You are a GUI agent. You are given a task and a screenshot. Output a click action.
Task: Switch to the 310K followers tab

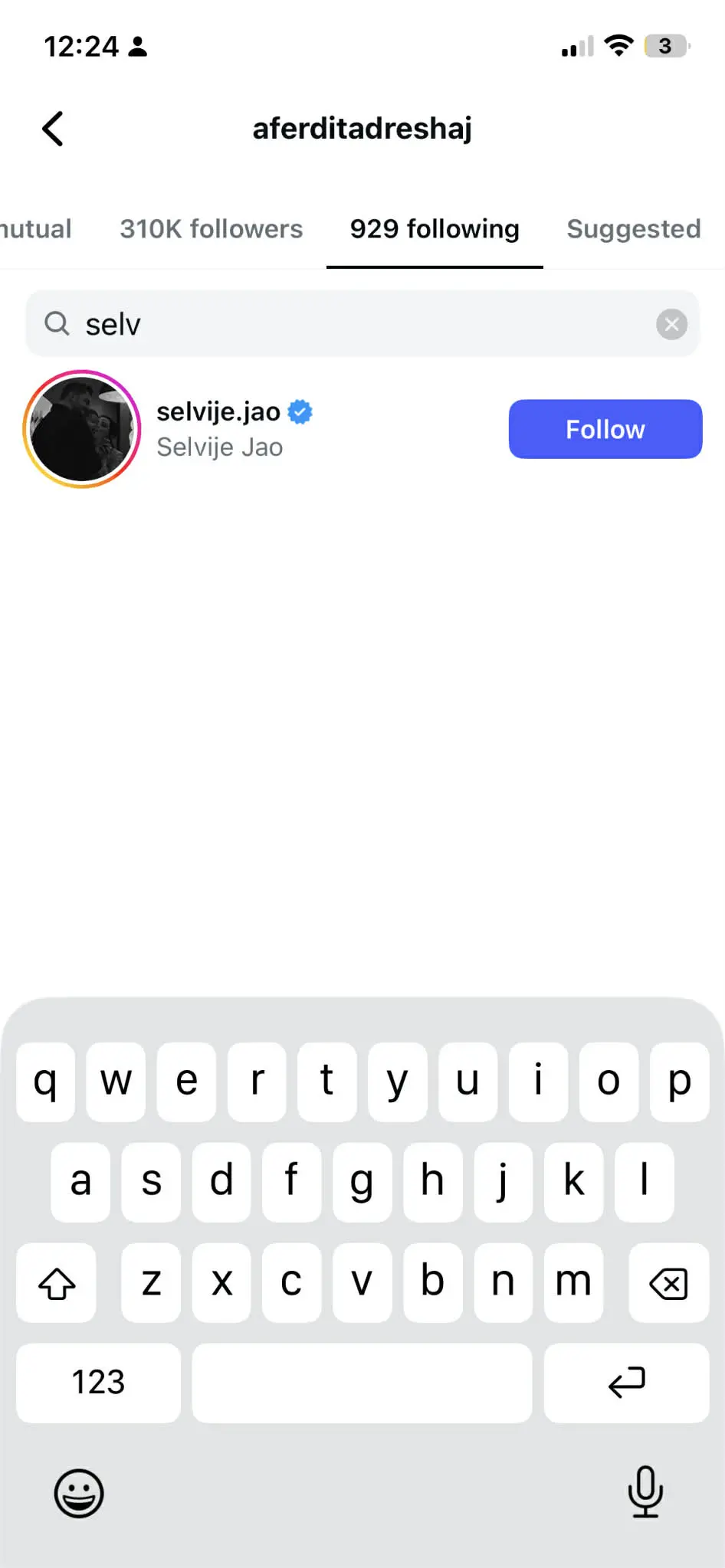pos(211,229)
